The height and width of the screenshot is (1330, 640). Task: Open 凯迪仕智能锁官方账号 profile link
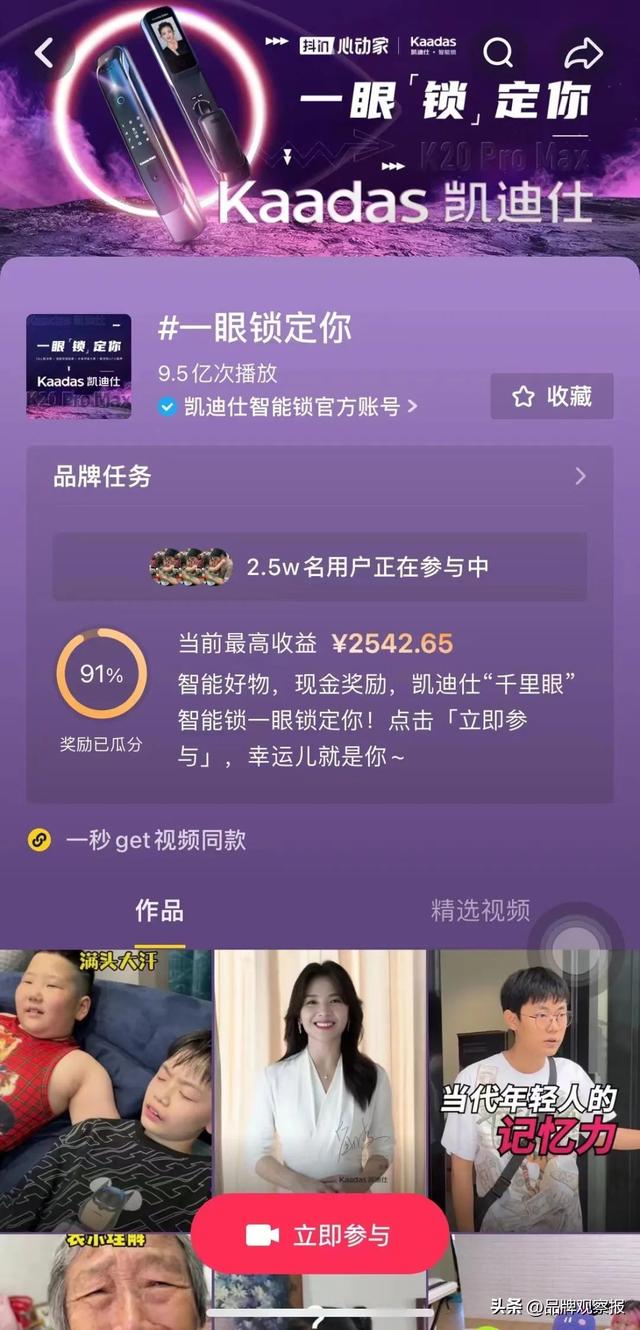pos(290,407)
